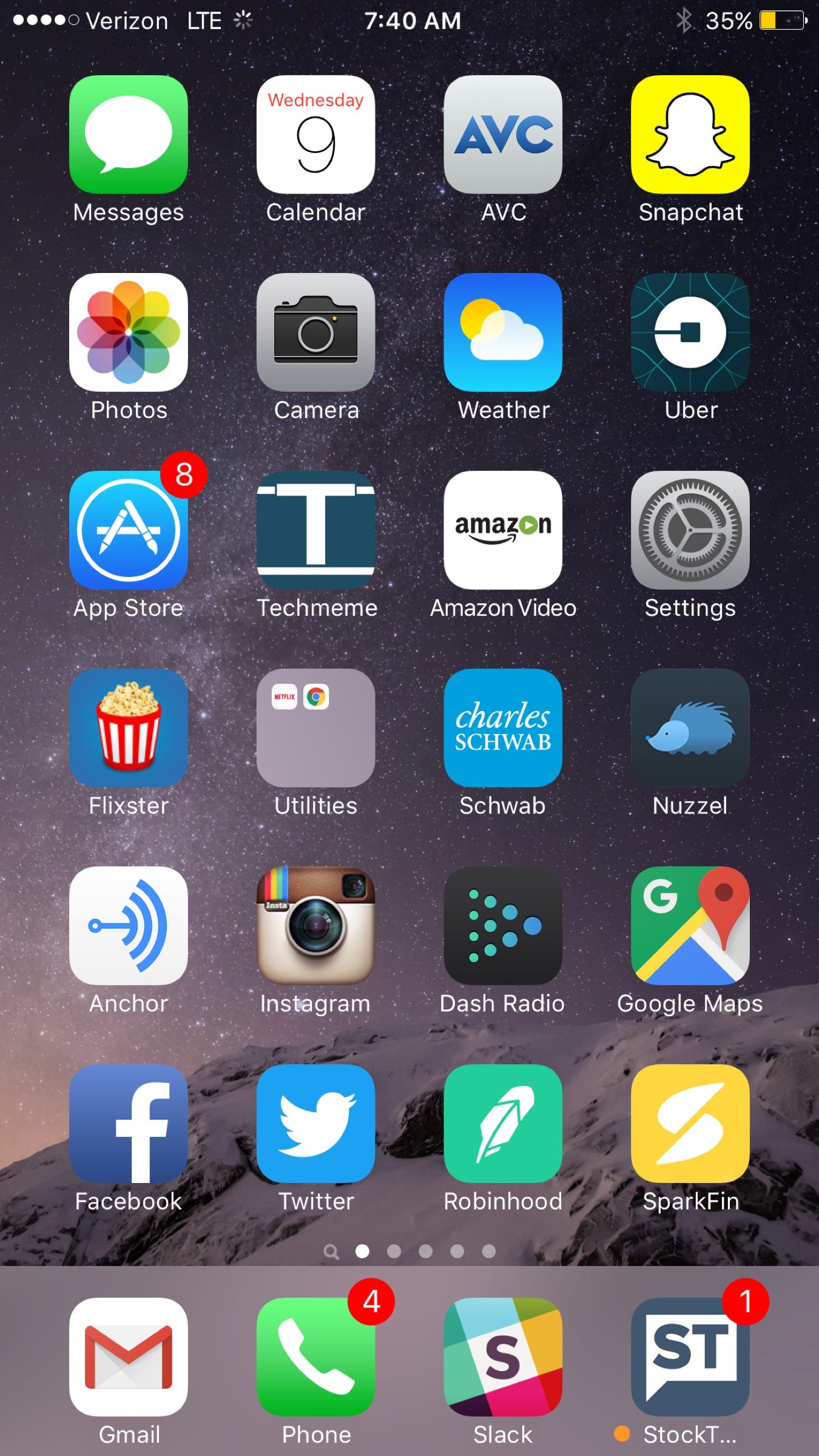This screenshot has width=819, height=1456.
Task: Check the Weather app
Action: [503, 332]
